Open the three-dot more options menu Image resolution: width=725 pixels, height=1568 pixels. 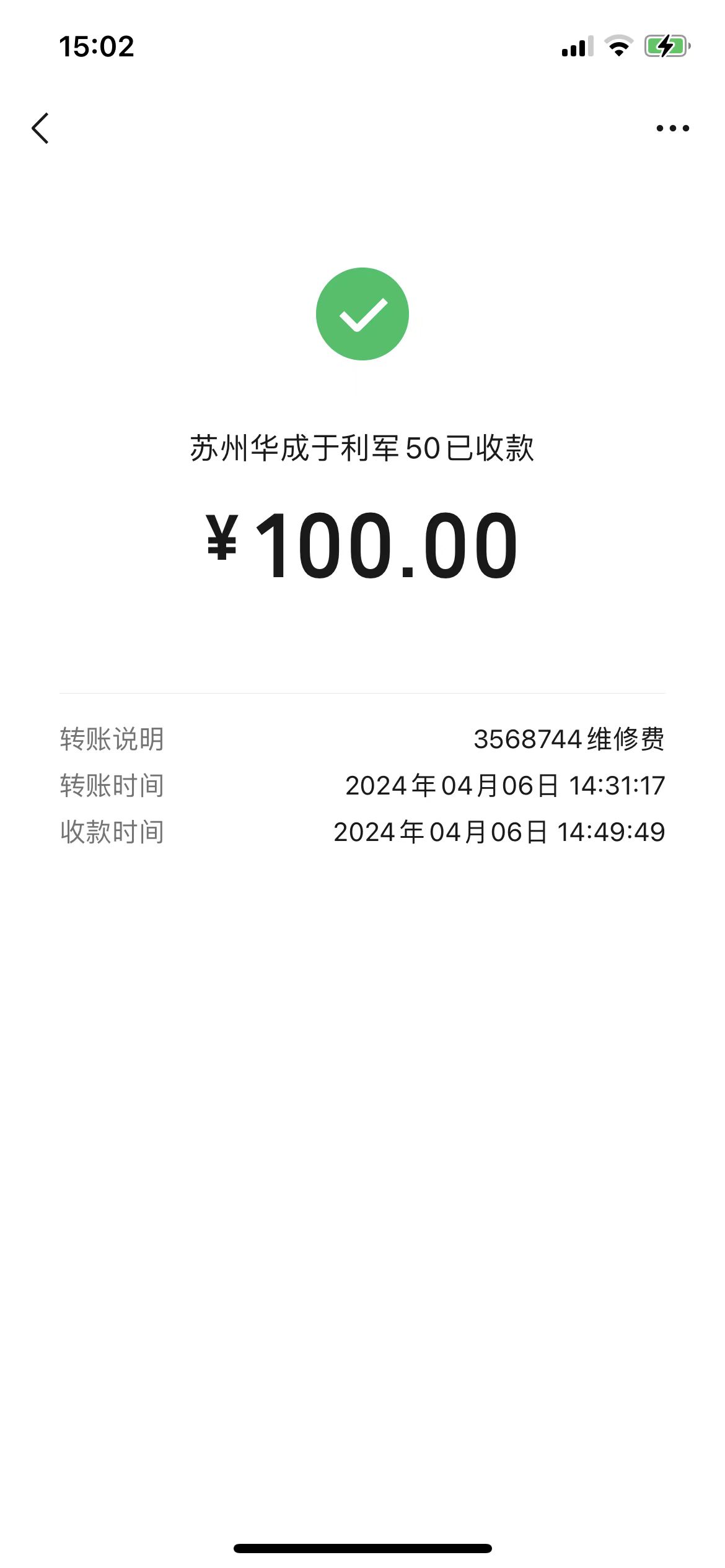[x=672, y=128]
